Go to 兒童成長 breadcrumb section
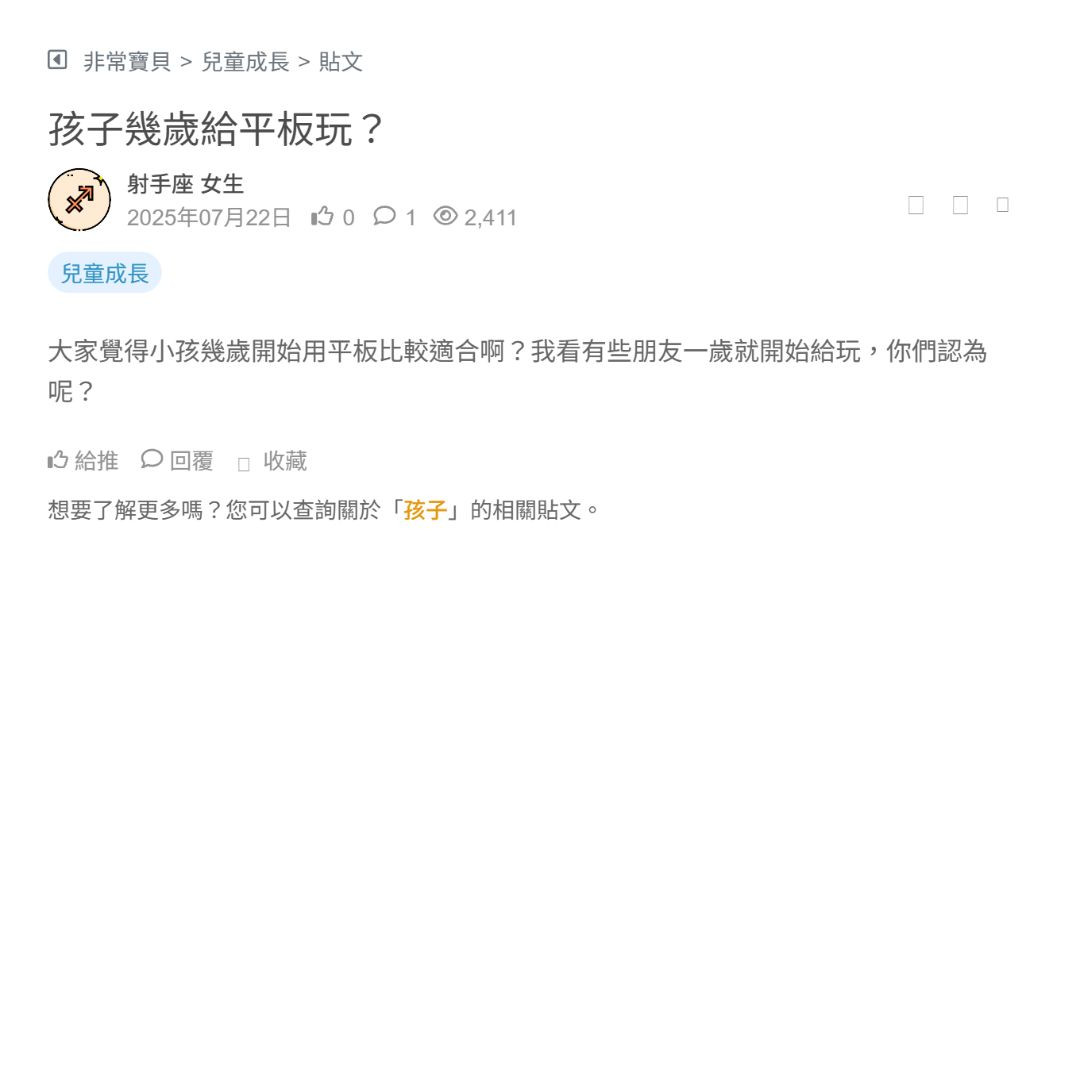This screenshot has height=1080, width=1080. pos(245,62)
